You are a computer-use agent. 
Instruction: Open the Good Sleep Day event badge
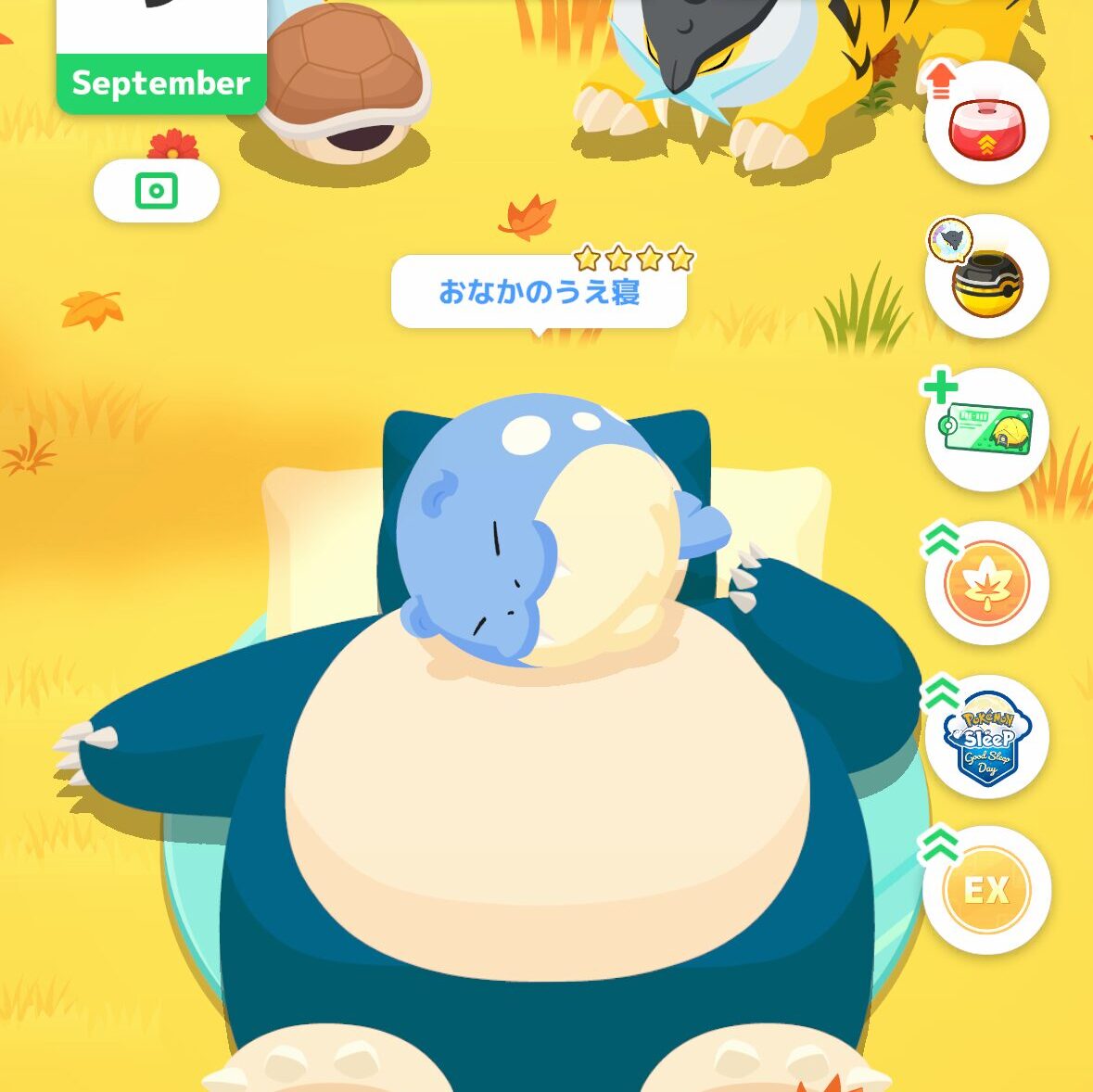pyautogui.click(x=986, y=737)
